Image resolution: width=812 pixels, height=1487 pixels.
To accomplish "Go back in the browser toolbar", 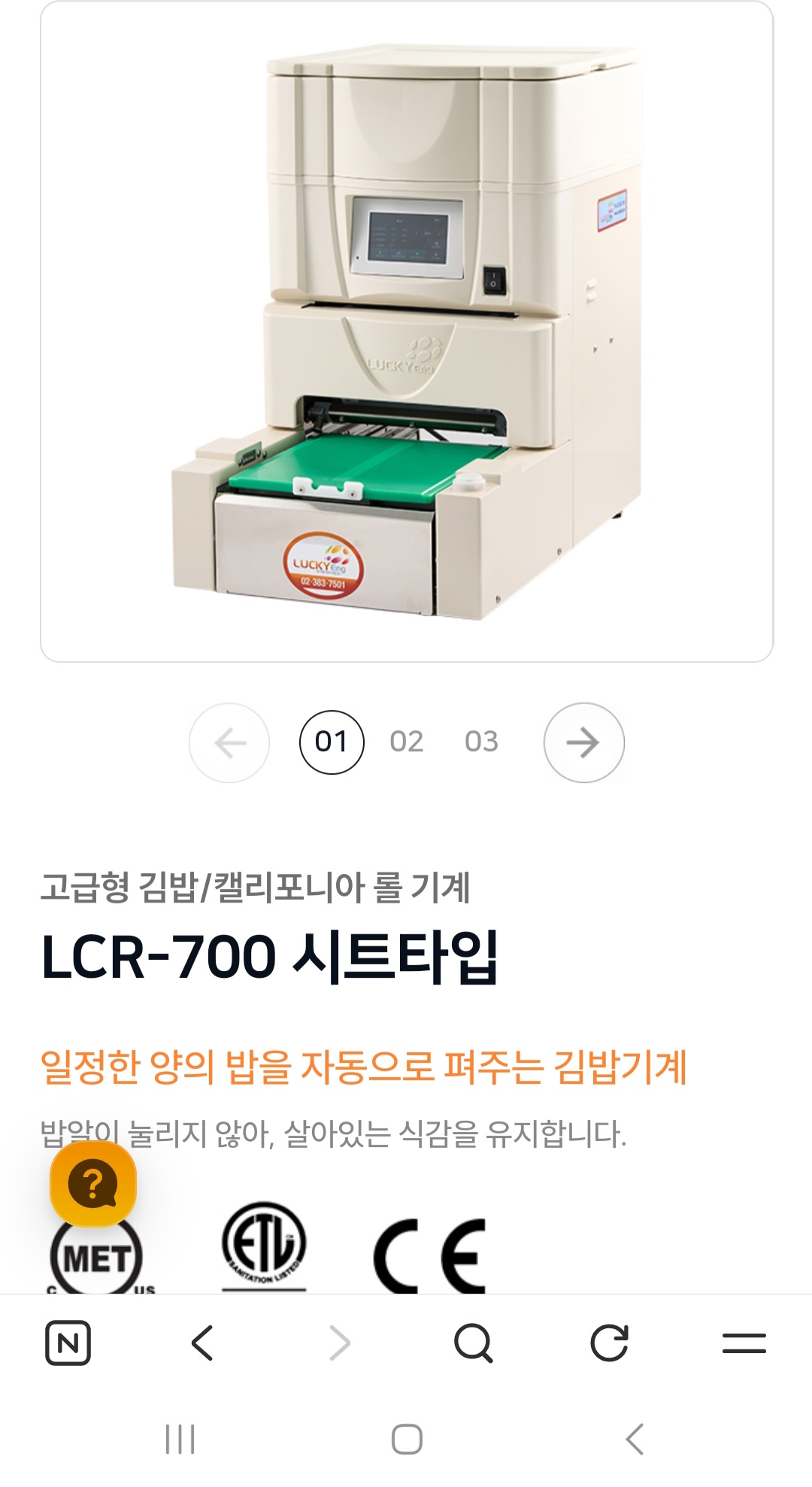I will point(203,1343).
